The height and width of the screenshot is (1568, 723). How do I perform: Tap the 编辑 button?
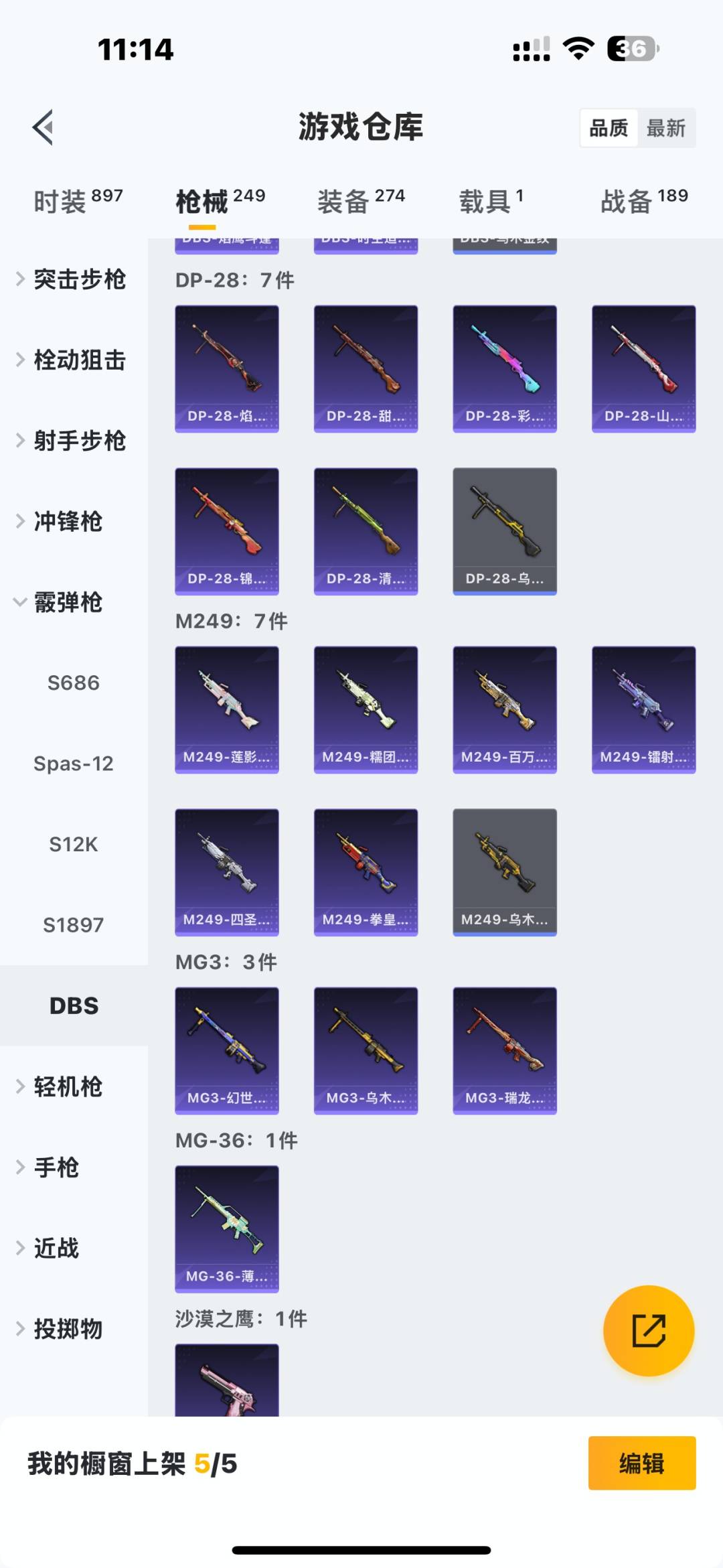pos(641,1464)
